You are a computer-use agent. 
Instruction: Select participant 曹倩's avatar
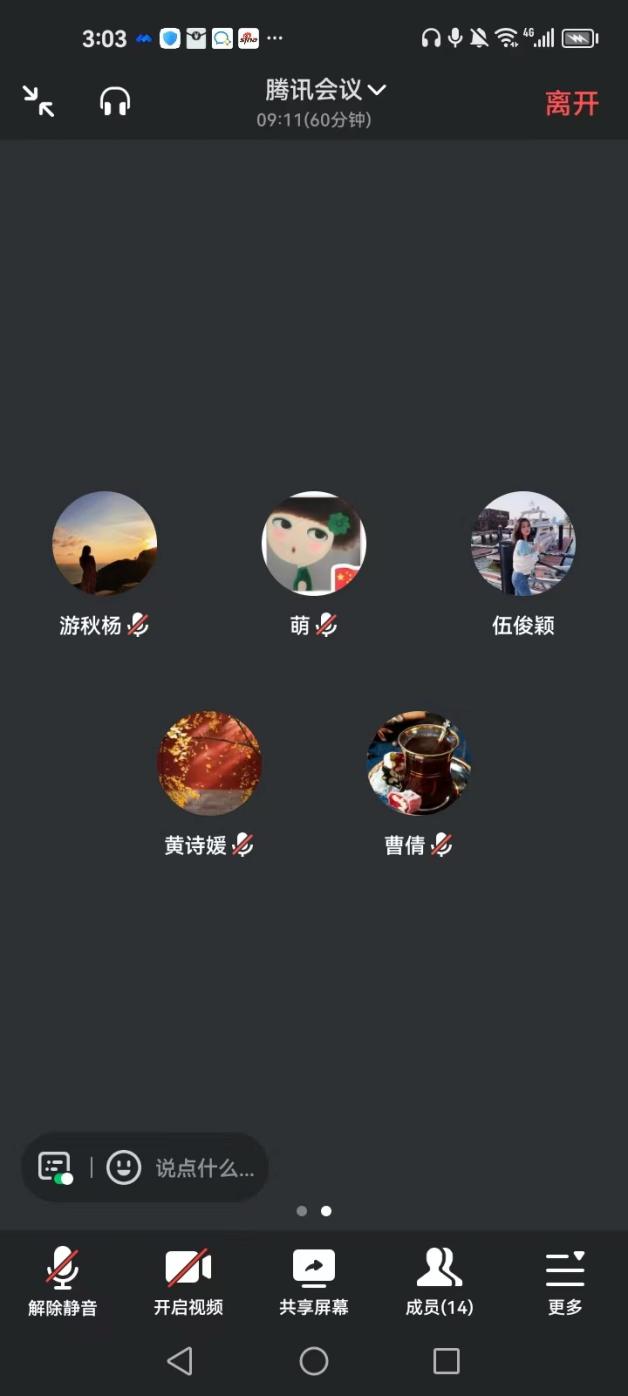point(418,763)
